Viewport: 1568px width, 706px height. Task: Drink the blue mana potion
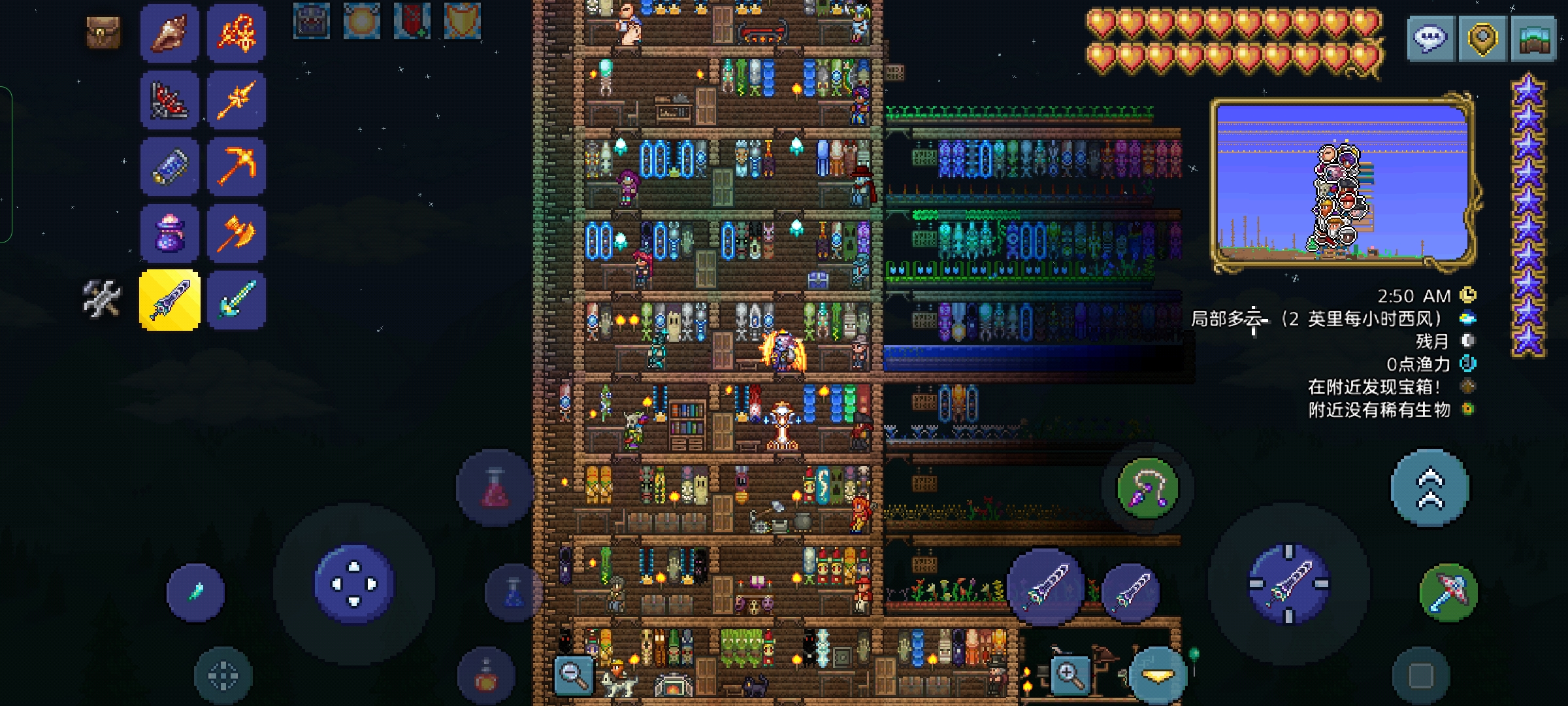click(x=514, y=592)
